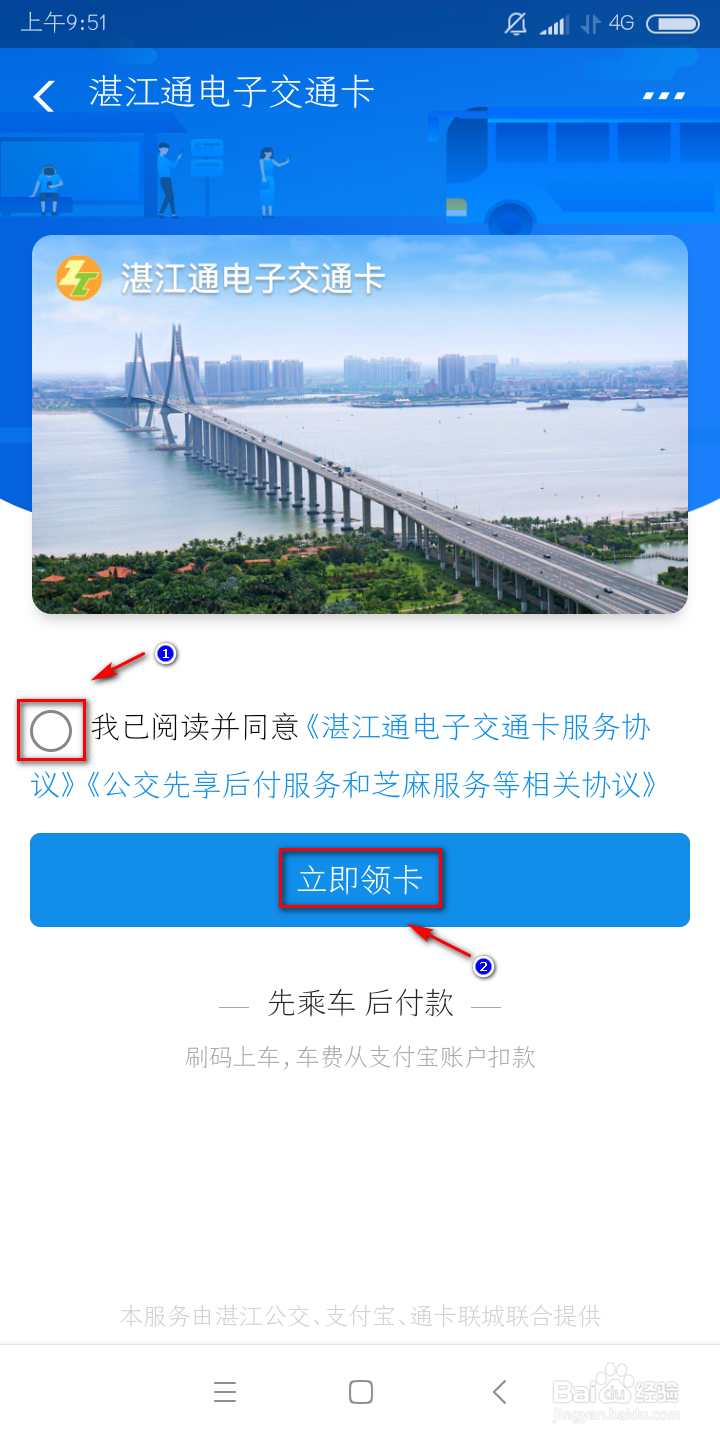Open recent apps with the navigation menu icon
Viewport: 720px width, 1440px height.
(x=226, y=1391)
